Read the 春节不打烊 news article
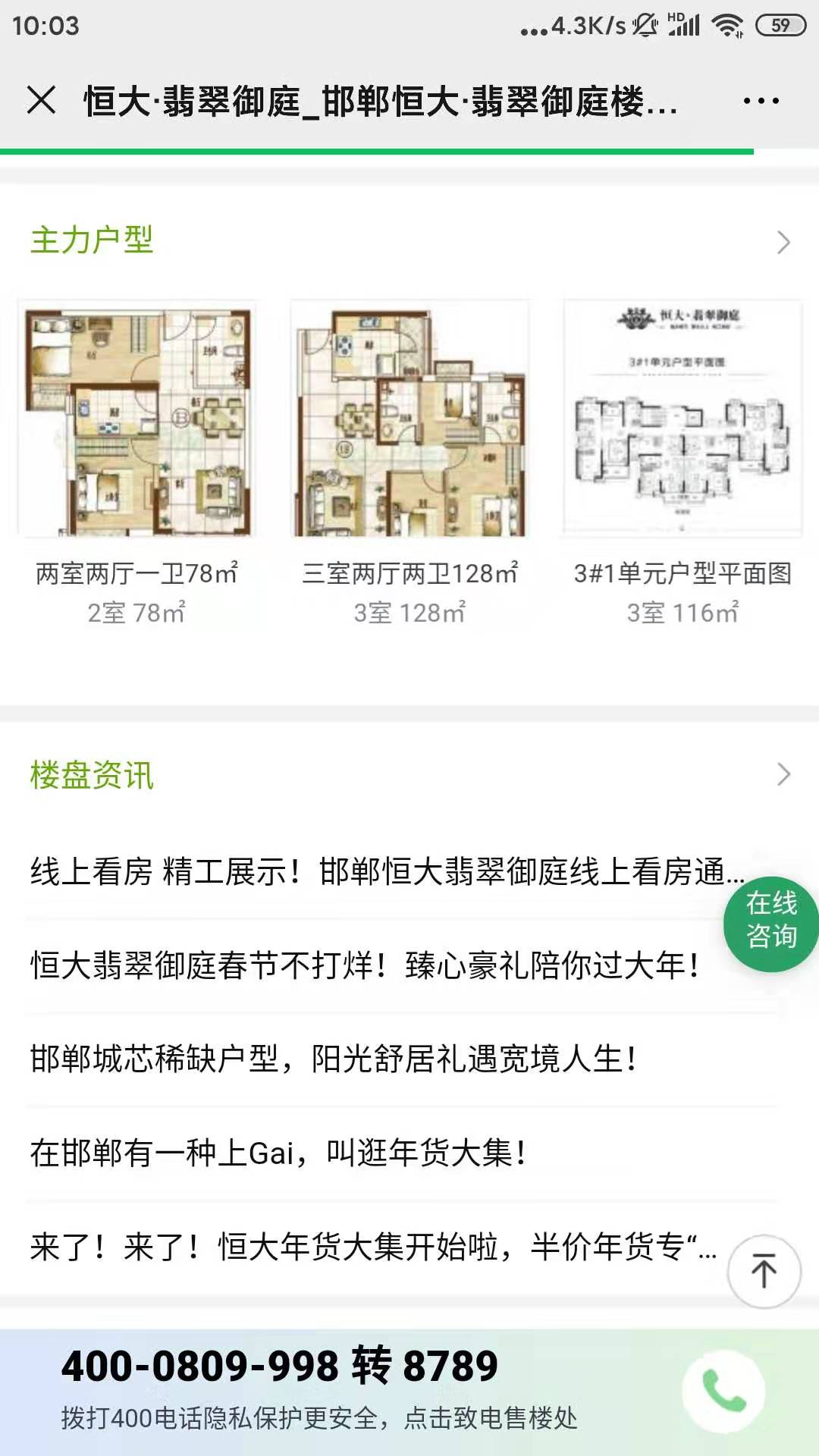 [364, 966]
